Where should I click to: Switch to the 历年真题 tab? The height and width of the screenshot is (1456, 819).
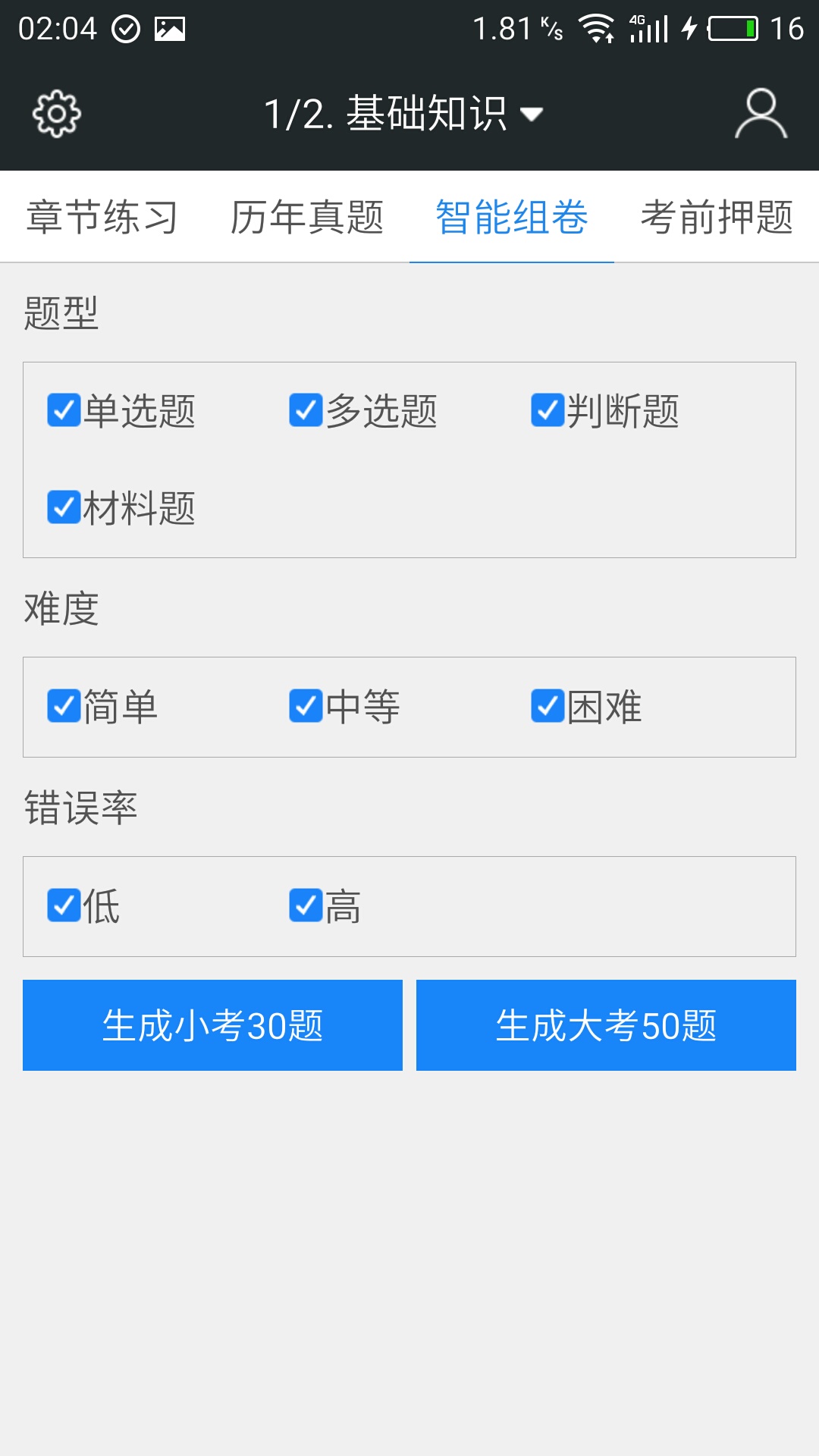click(307, 218)
